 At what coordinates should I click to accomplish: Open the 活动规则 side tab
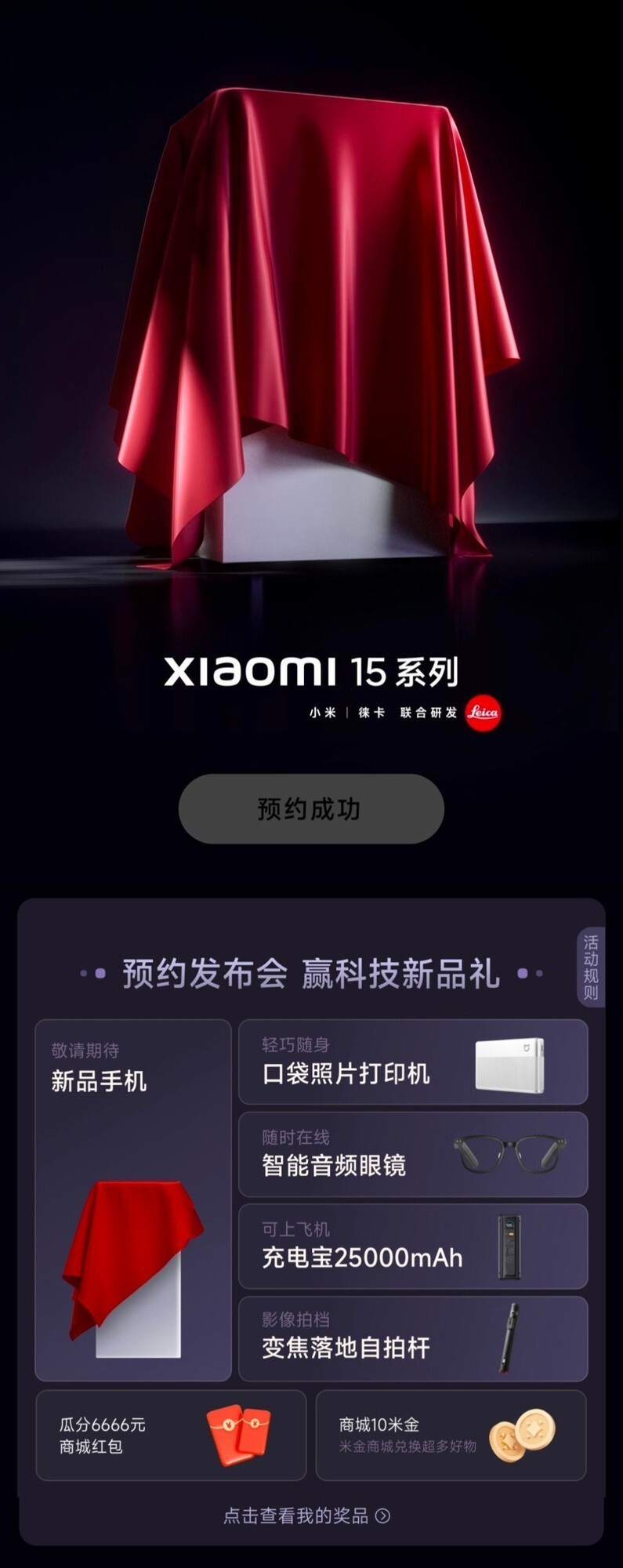pyautogui.click(x=591, y=967)
